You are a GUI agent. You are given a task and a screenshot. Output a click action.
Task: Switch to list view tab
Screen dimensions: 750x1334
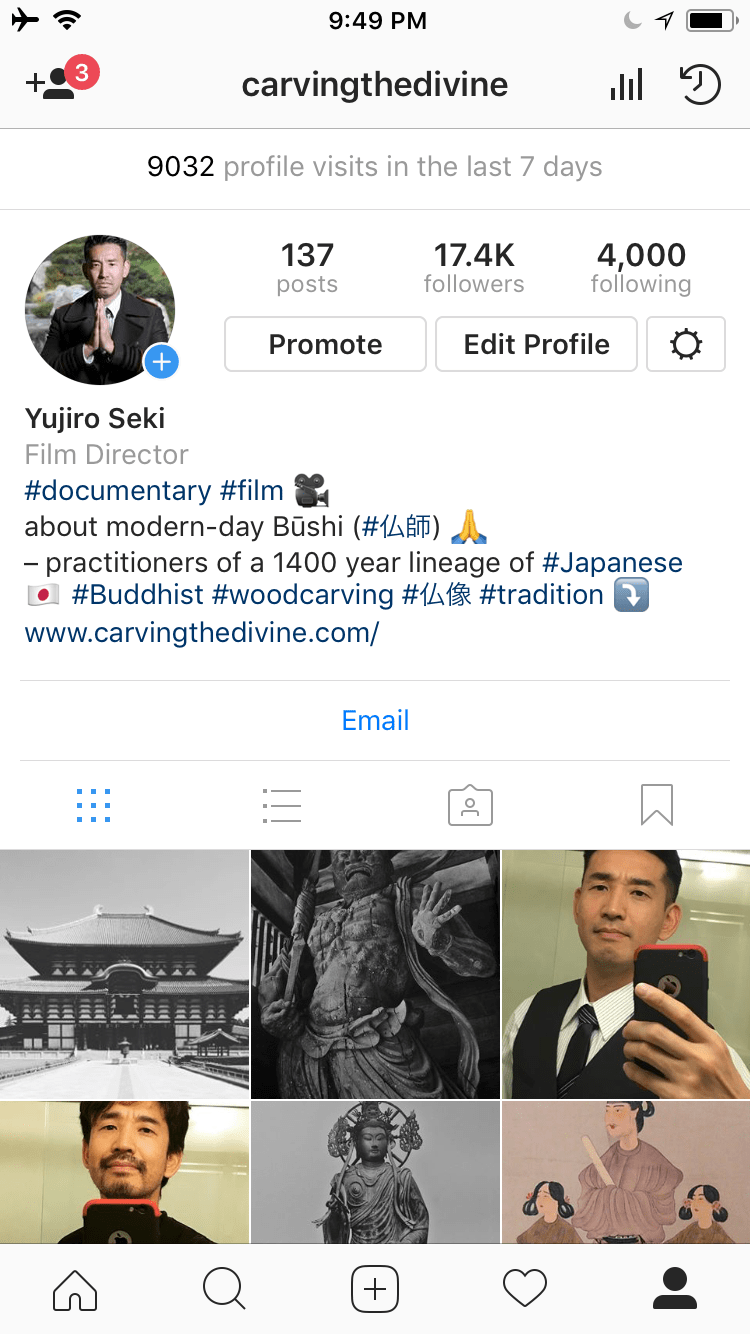281,805
